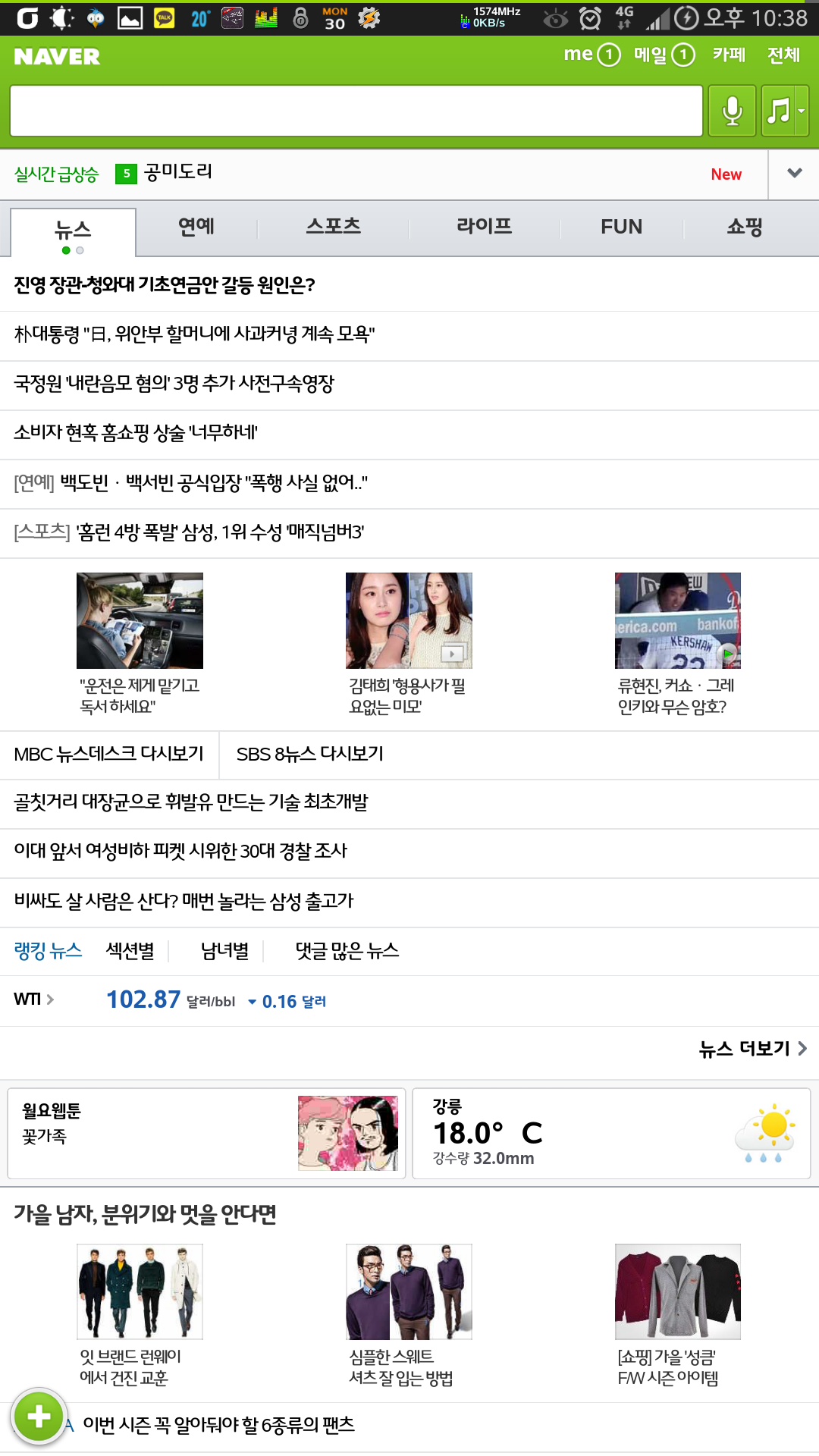819x1456 pixels.
Task: Switch to the 쇼핑 tab
Action: 744,227
